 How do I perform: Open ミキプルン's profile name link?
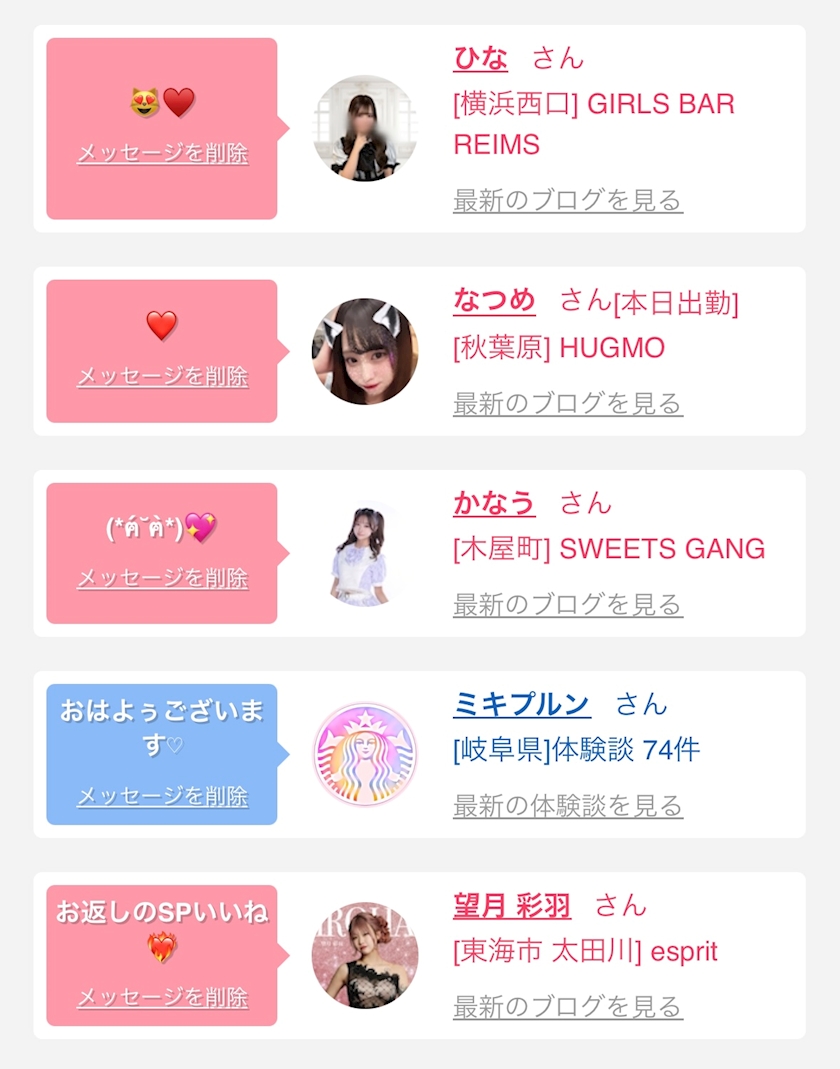point(522,704)
